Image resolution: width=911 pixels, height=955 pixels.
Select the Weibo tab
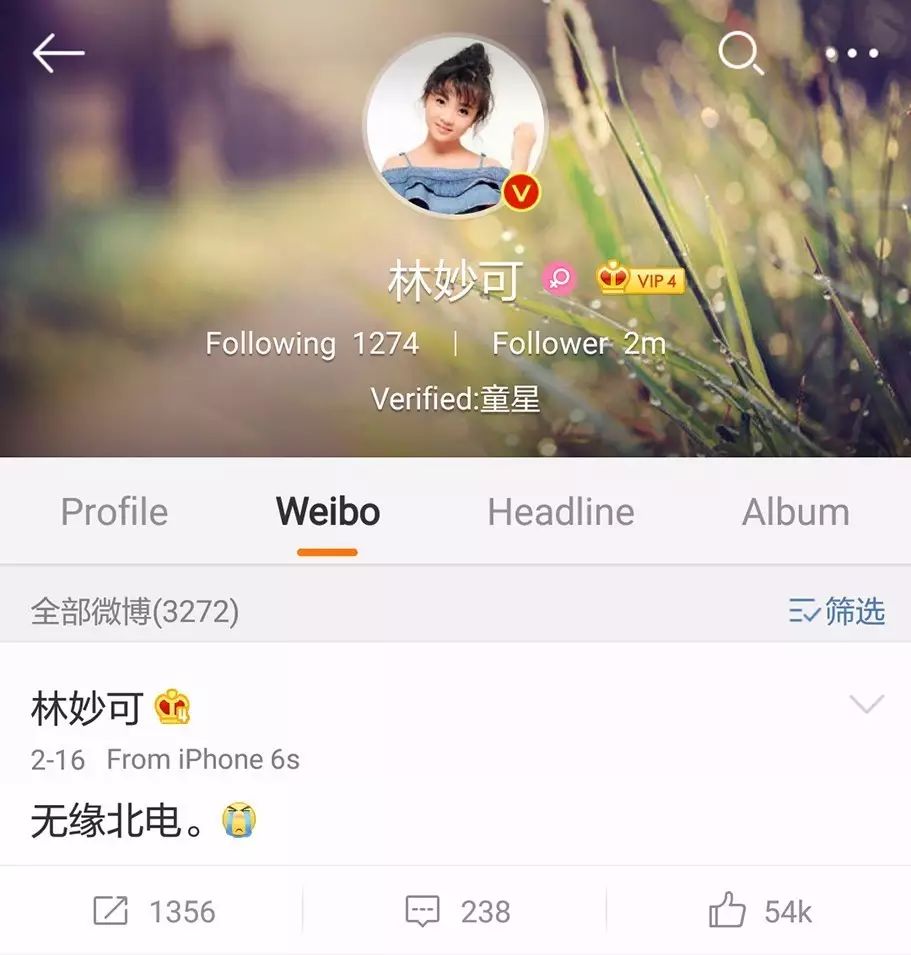pos(328,512)
